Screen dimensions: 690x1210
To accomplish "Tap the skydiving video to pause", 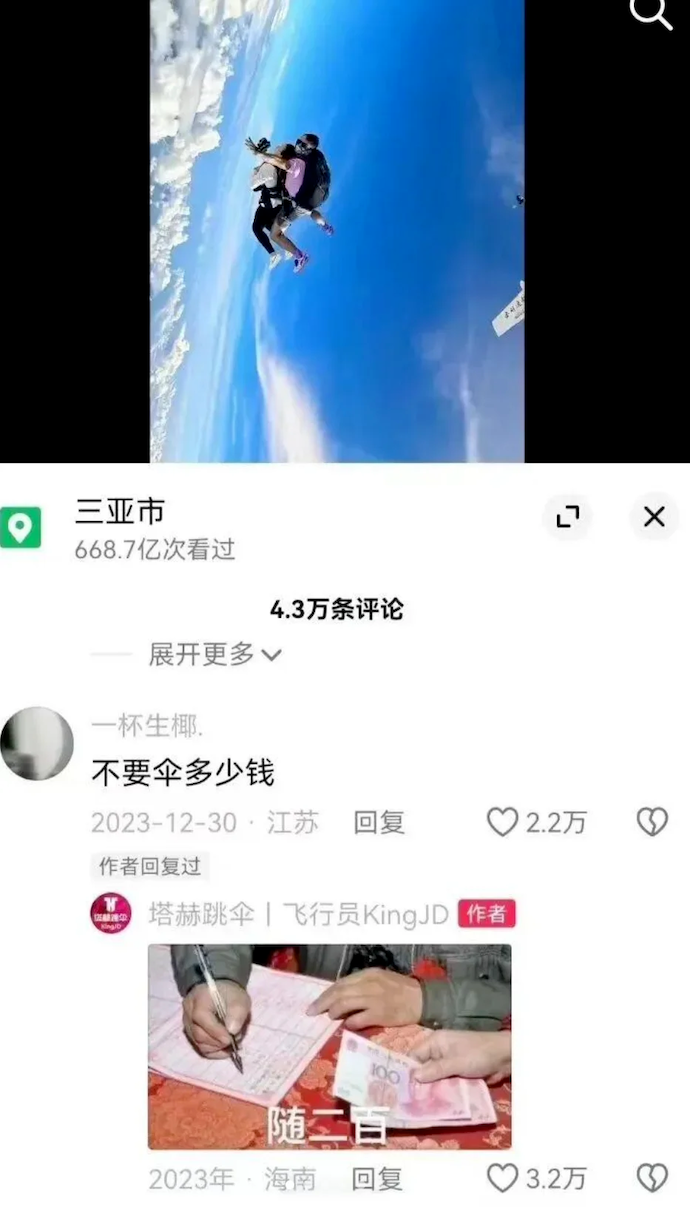I will 337,230.
